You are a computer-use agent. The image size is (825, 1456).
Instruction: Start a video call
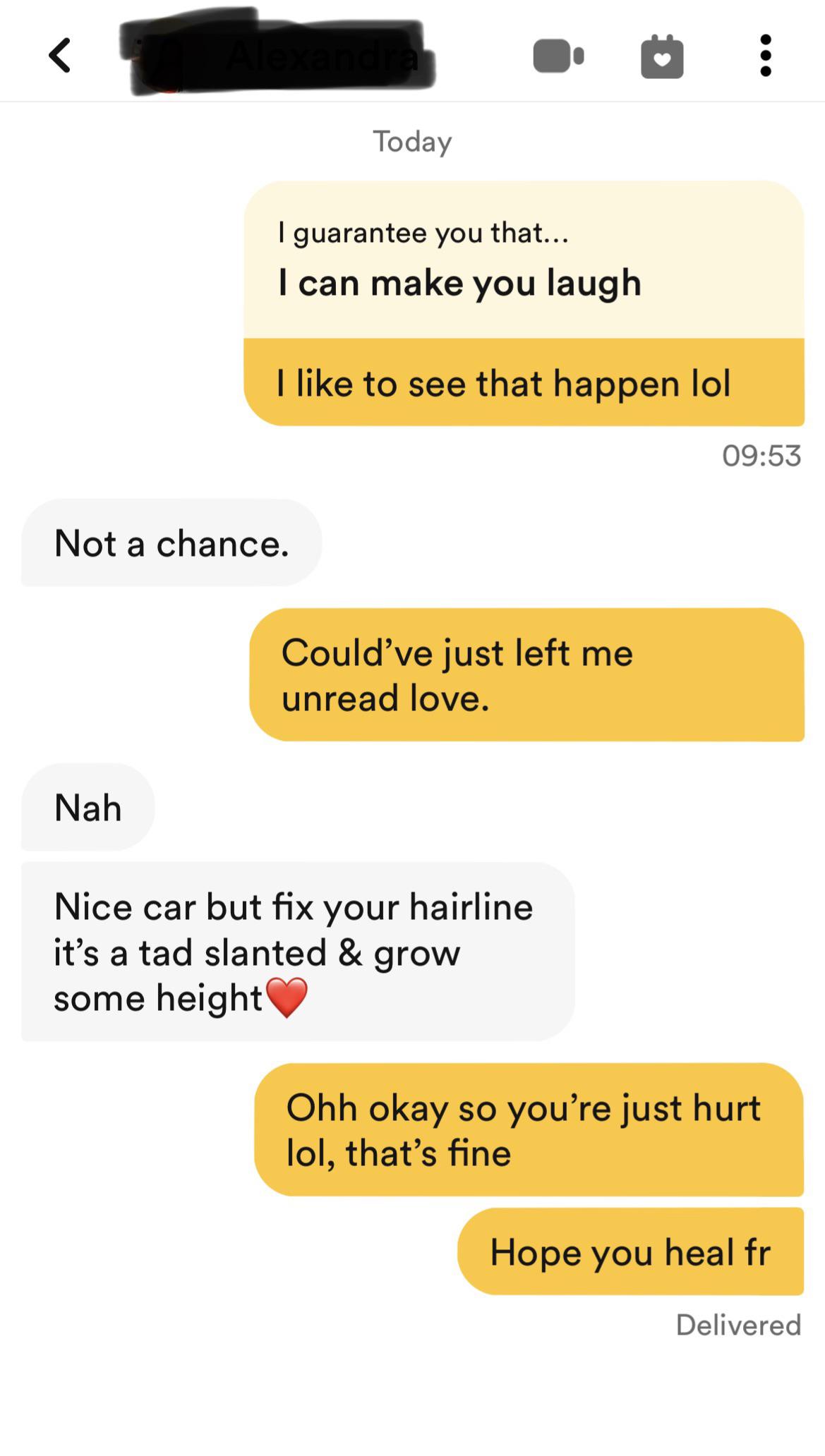click(558, 56)
